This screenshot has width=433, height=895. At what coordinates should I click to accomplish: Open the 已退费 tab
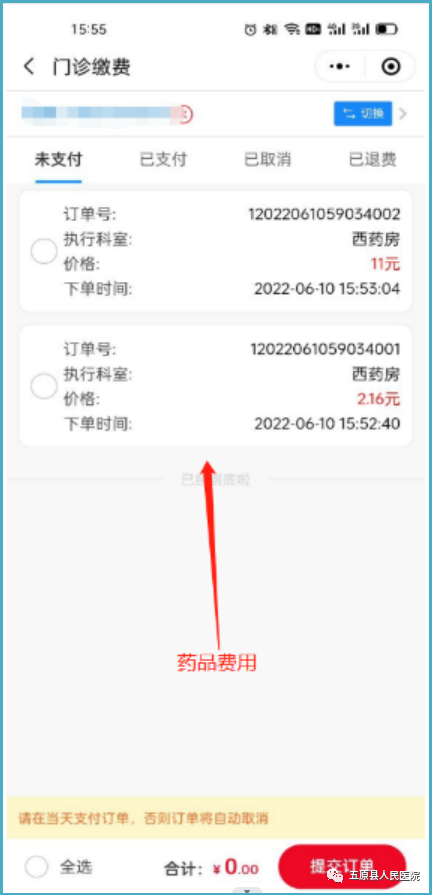(x=373, y=160)
